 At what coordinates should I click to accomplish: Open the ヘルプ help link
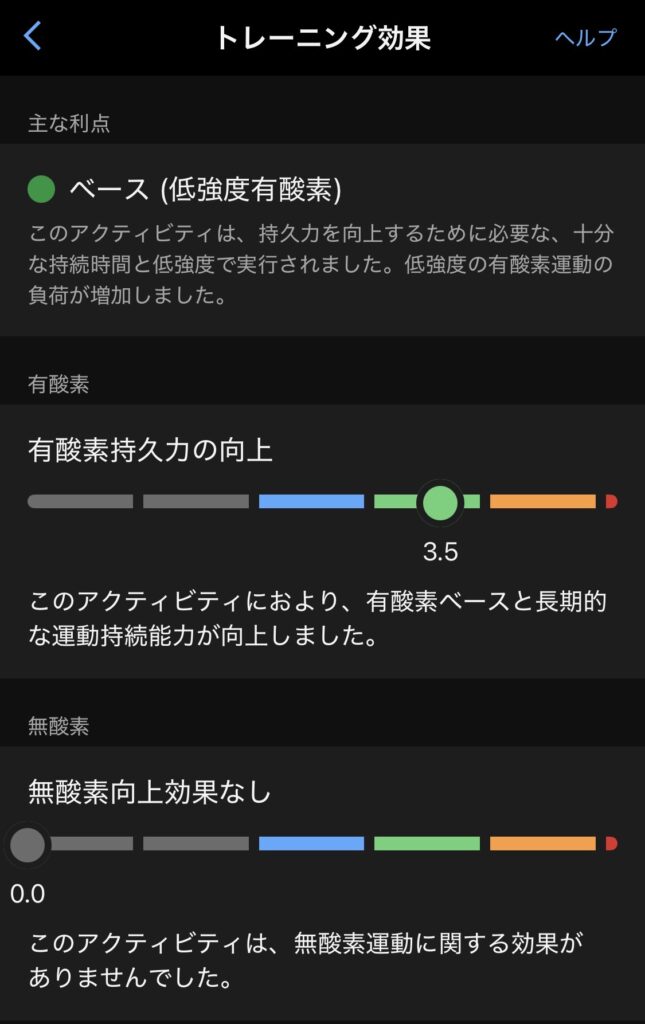coord(586,38)
